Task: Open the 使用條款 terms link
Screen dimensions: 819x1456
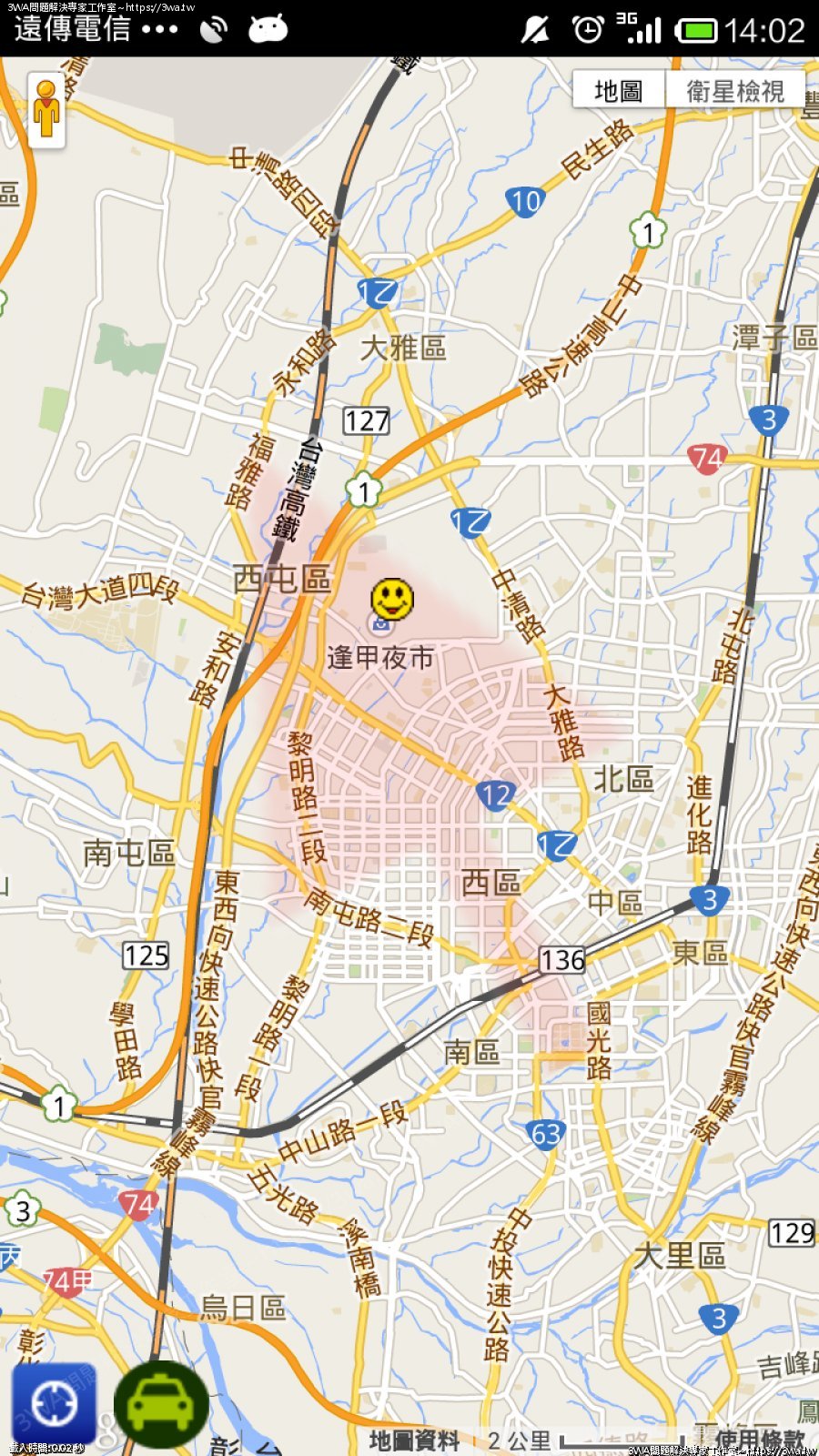Action: pyautogui.click(x=759, y=1440)
